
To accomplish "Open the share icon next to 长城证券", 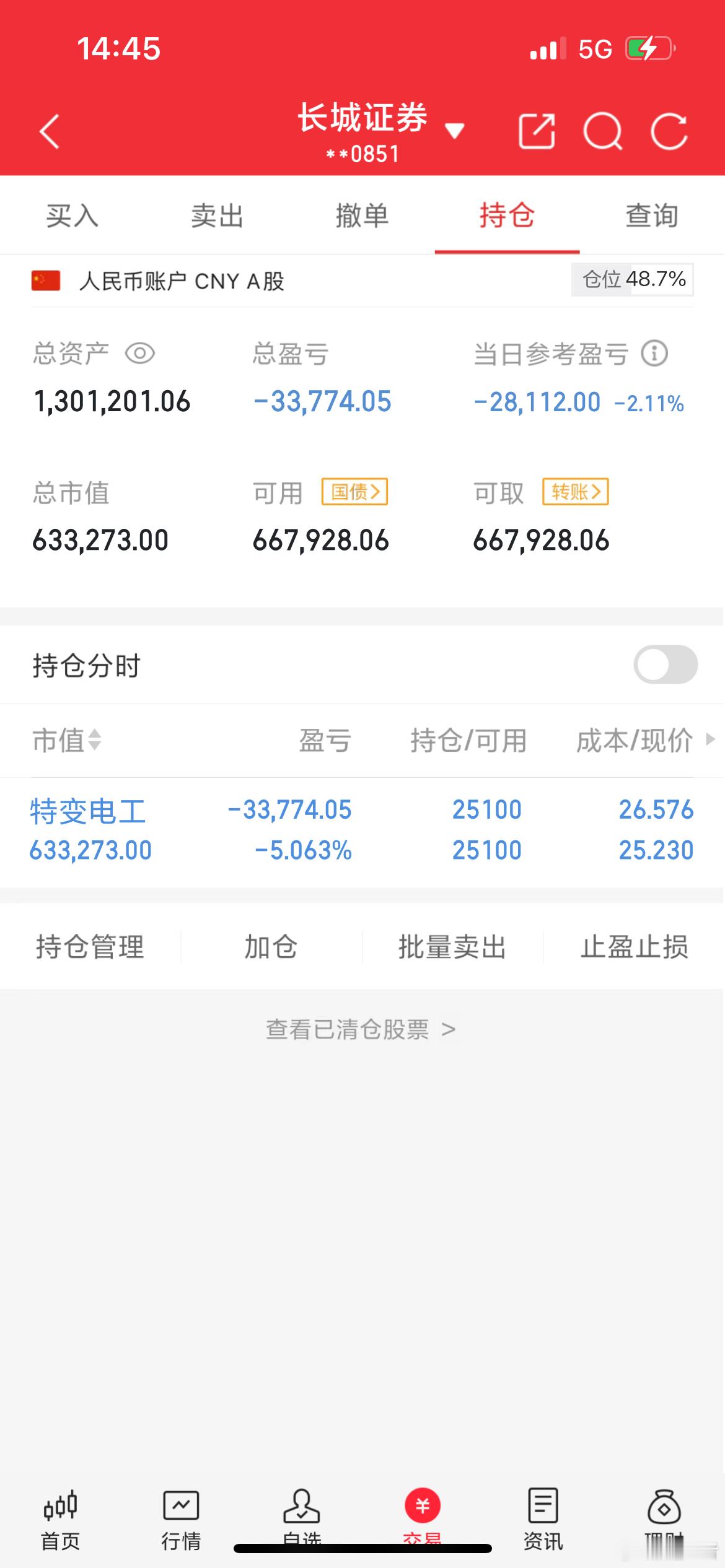I will click(x=538, y=131).
